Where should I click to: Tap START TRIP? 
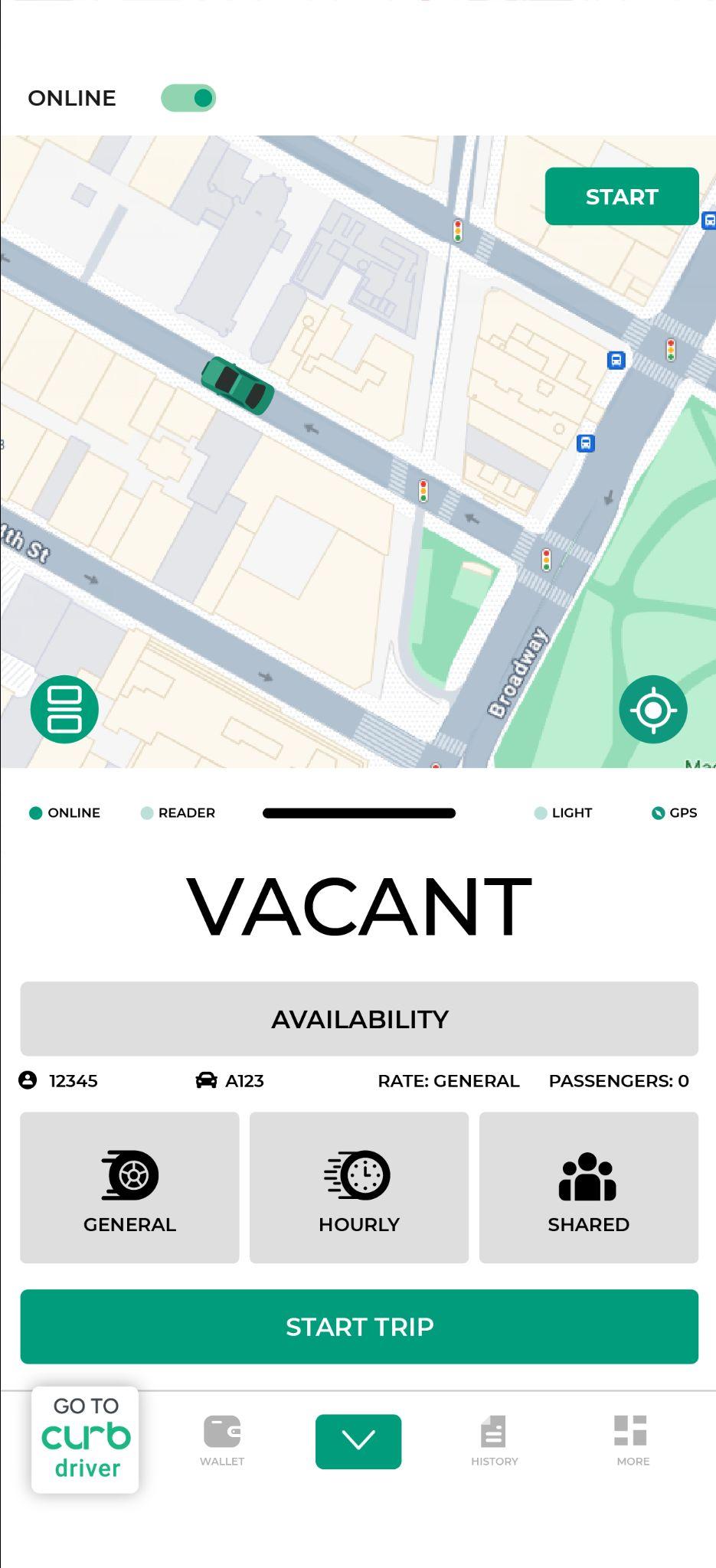[359, 1327]
